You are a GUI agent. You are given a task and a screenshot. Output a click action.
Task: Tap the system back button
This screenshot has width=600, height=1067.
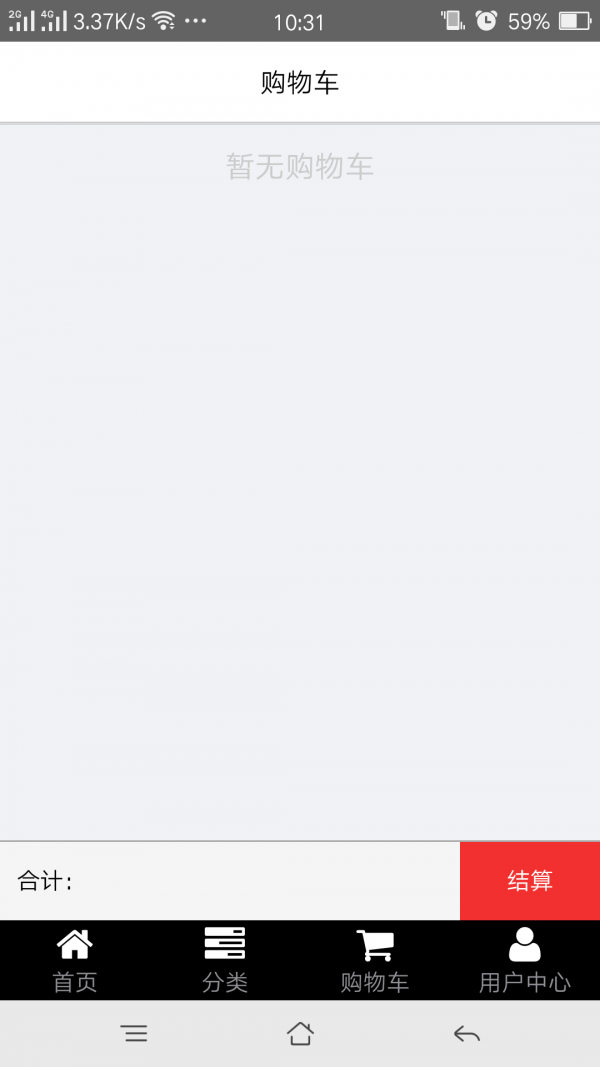[466, 1034]
